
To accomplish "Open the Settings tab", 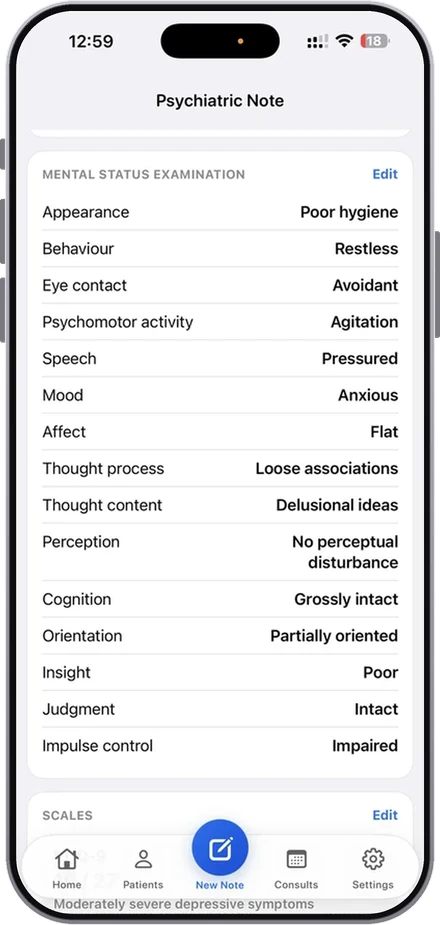I will 373,868.
